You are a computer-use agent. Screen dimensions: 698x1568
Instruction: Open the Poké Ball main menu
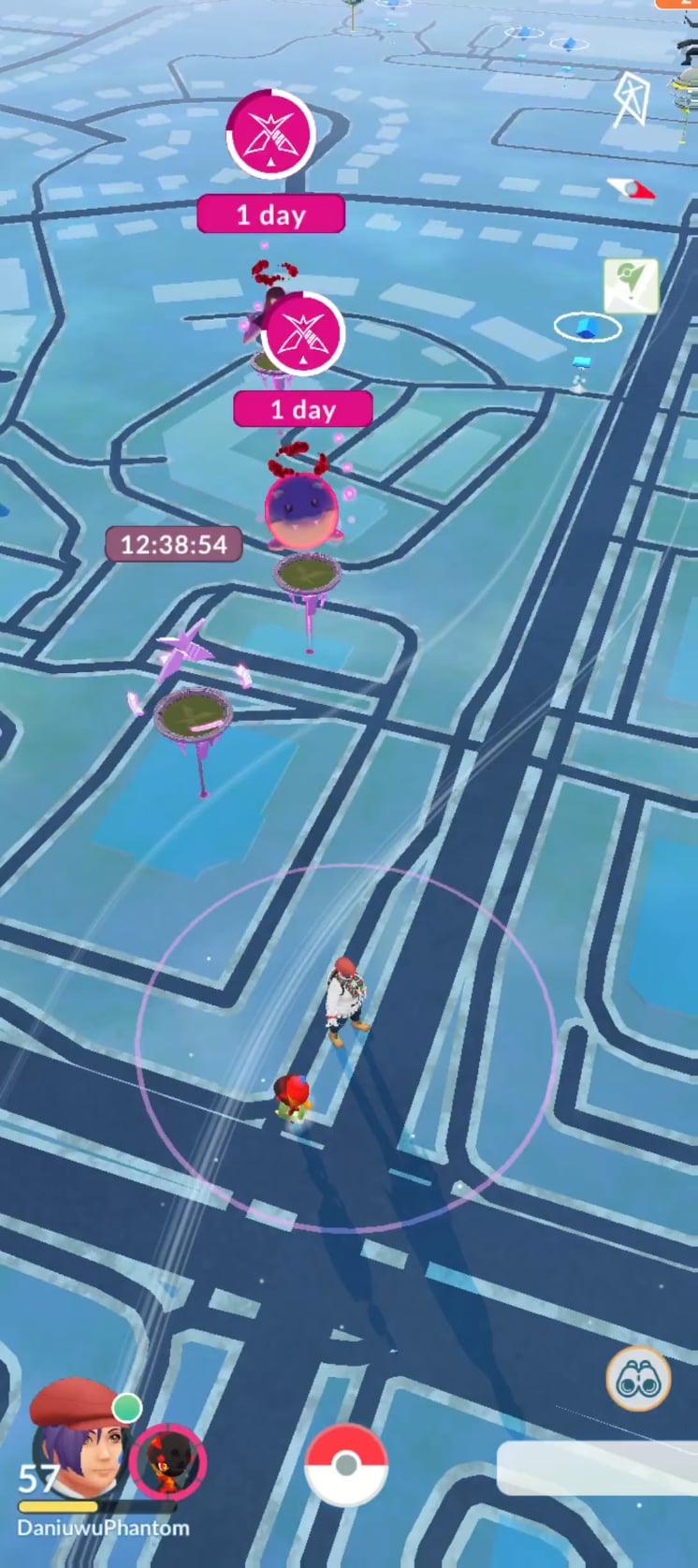pos(346,1465)
